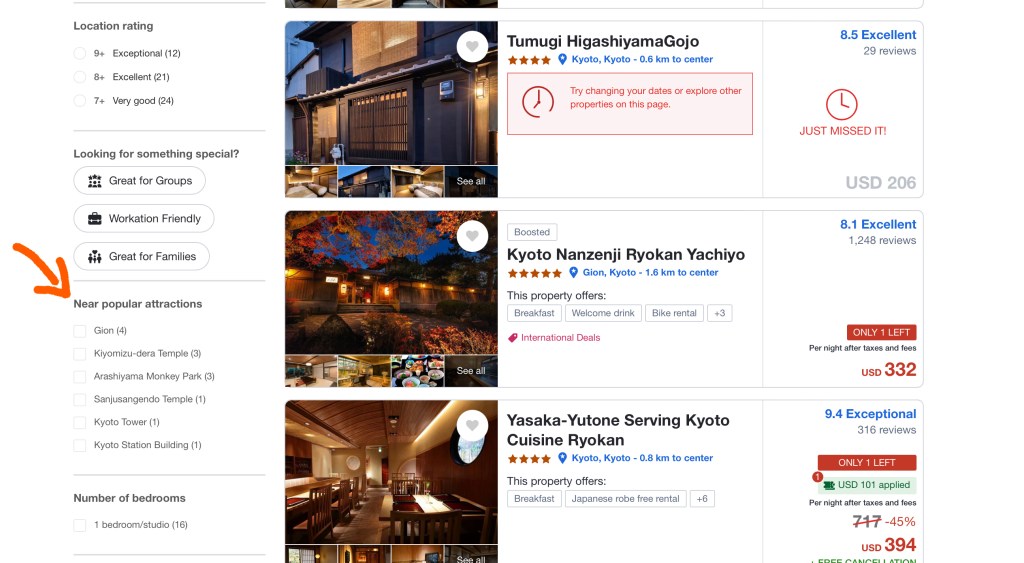This screenshot has height=563, width=1024.
Task: Apply the Workation Friendly filter
Action: (x=144, y=219)
